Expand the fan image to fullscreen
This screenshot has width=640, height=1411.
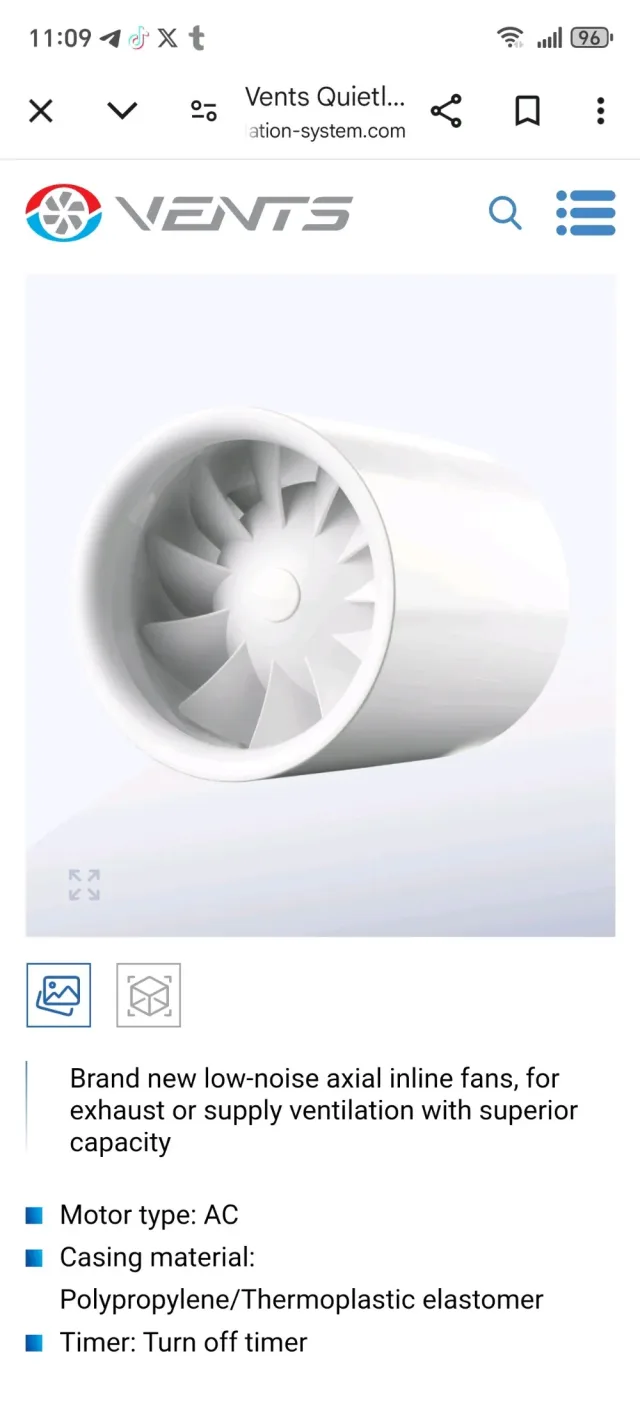click(x=84, y=884)
